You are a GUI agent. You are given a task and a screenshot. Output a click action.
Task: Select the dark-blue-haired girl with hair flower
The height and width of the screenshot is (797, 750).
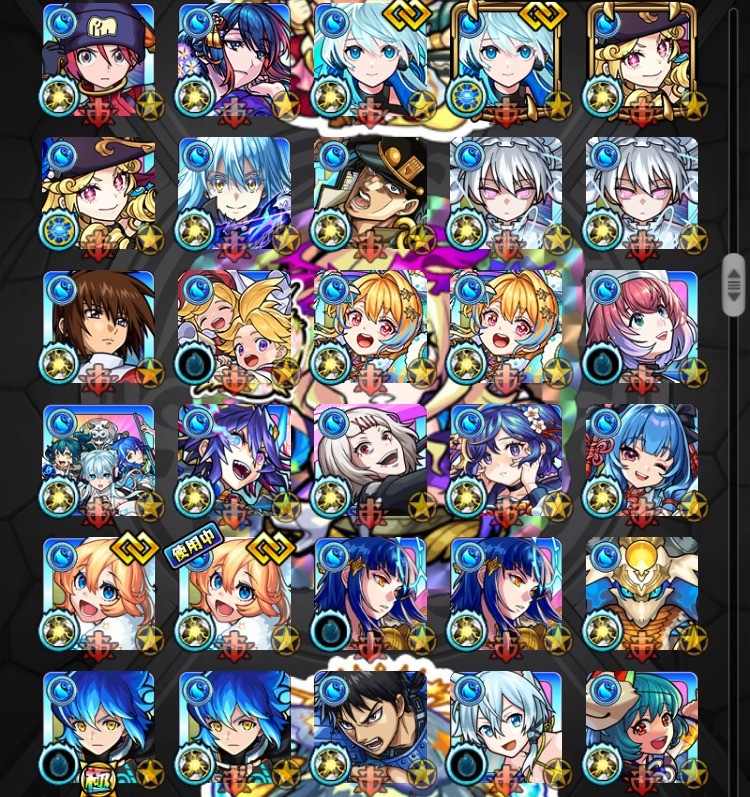tap(506, 460)
